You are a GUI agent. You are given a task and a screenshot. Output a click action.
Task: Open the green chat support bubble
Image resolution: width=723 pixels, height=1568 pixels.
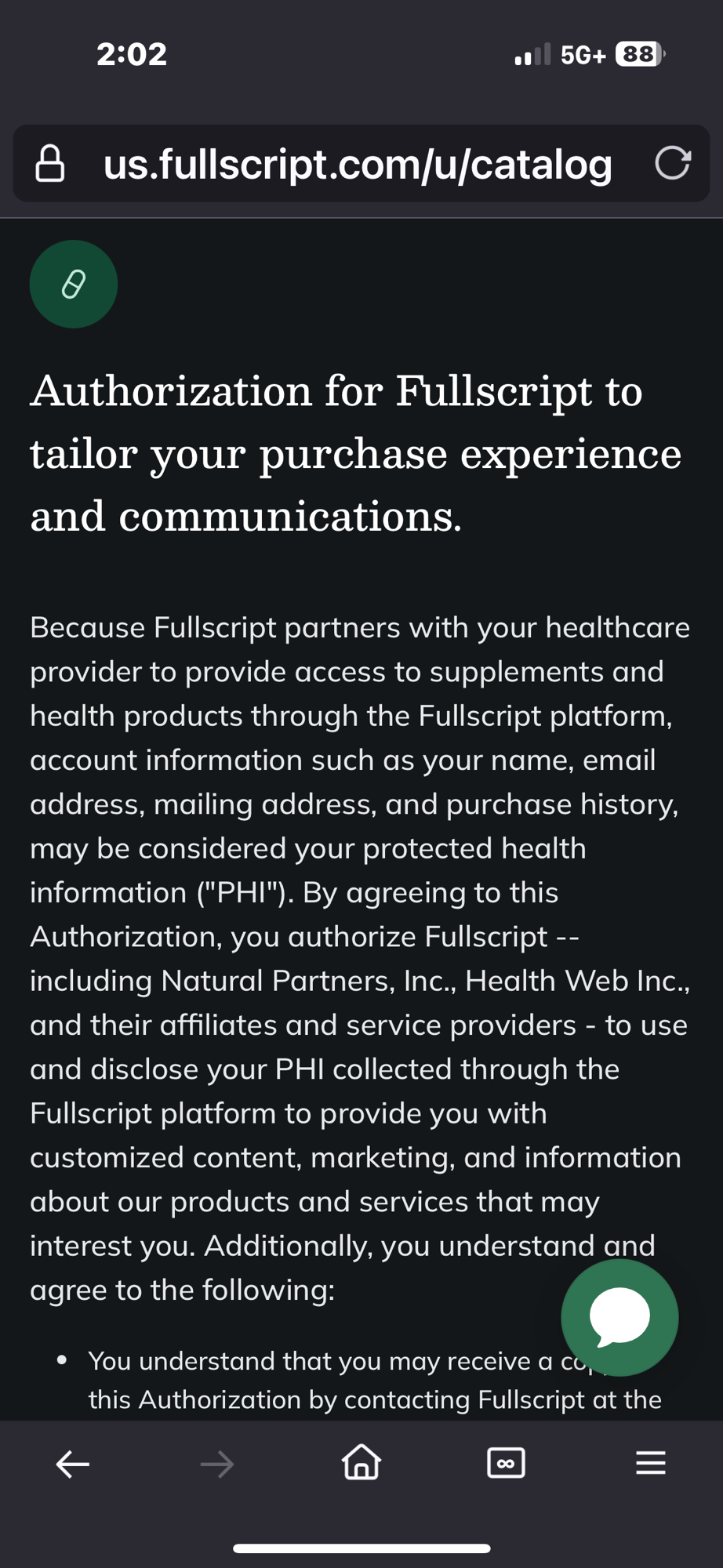coord(619,1318)
